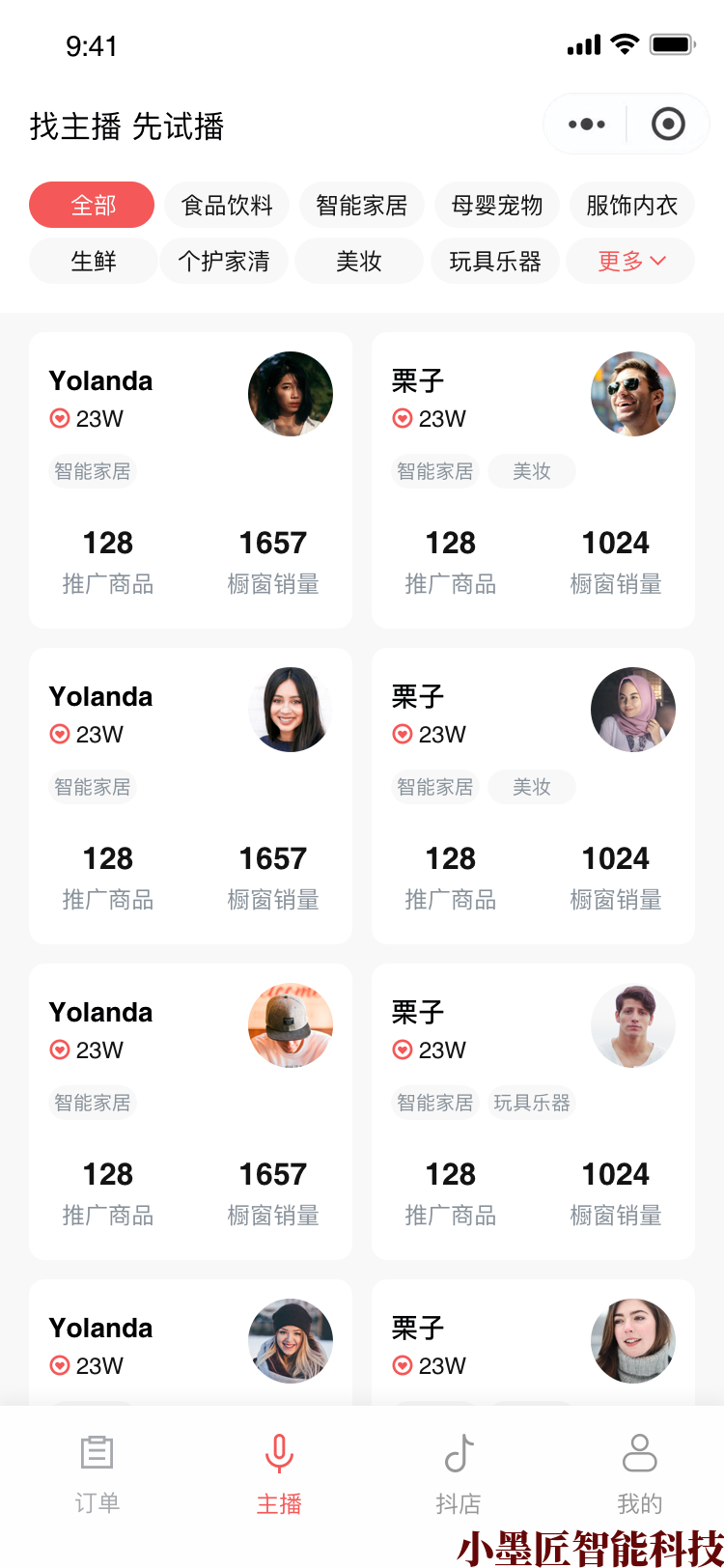Select the 生鲜 category
Viewport: 724px width, 1568px height.
click(x=93, y=261)
